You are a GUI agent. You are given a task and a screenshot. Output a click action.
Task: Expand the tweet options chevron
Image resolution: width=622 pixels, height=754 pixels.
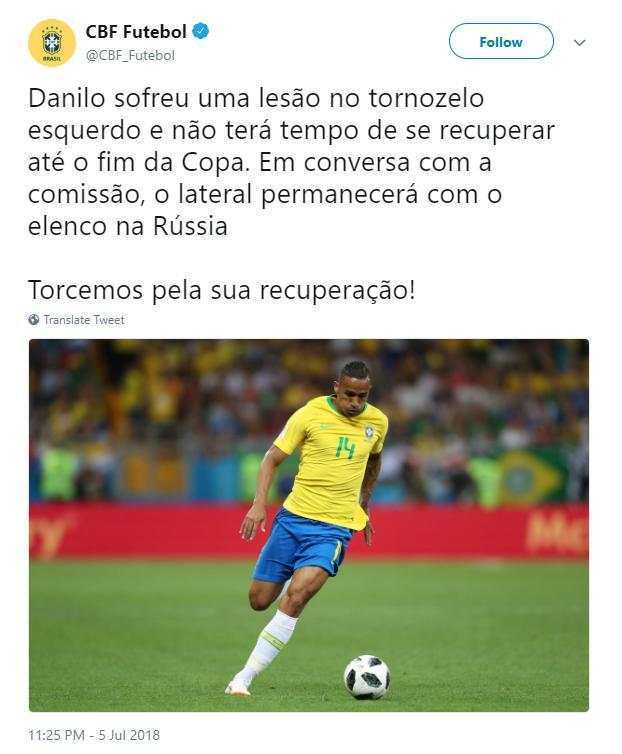(579, 43)
